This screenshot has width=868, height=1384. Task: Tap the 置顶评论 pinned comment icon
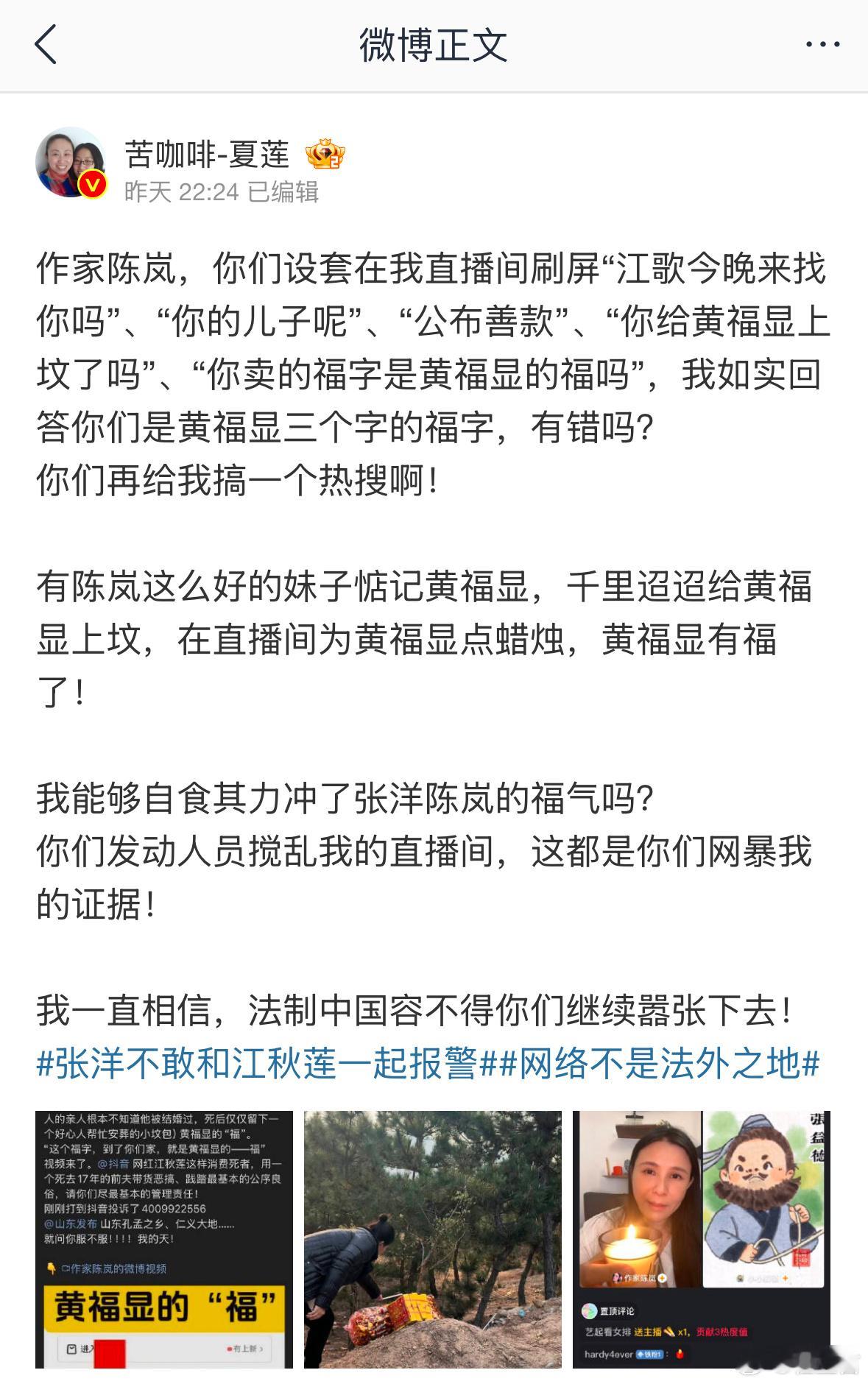click(x=589, y=1310)
